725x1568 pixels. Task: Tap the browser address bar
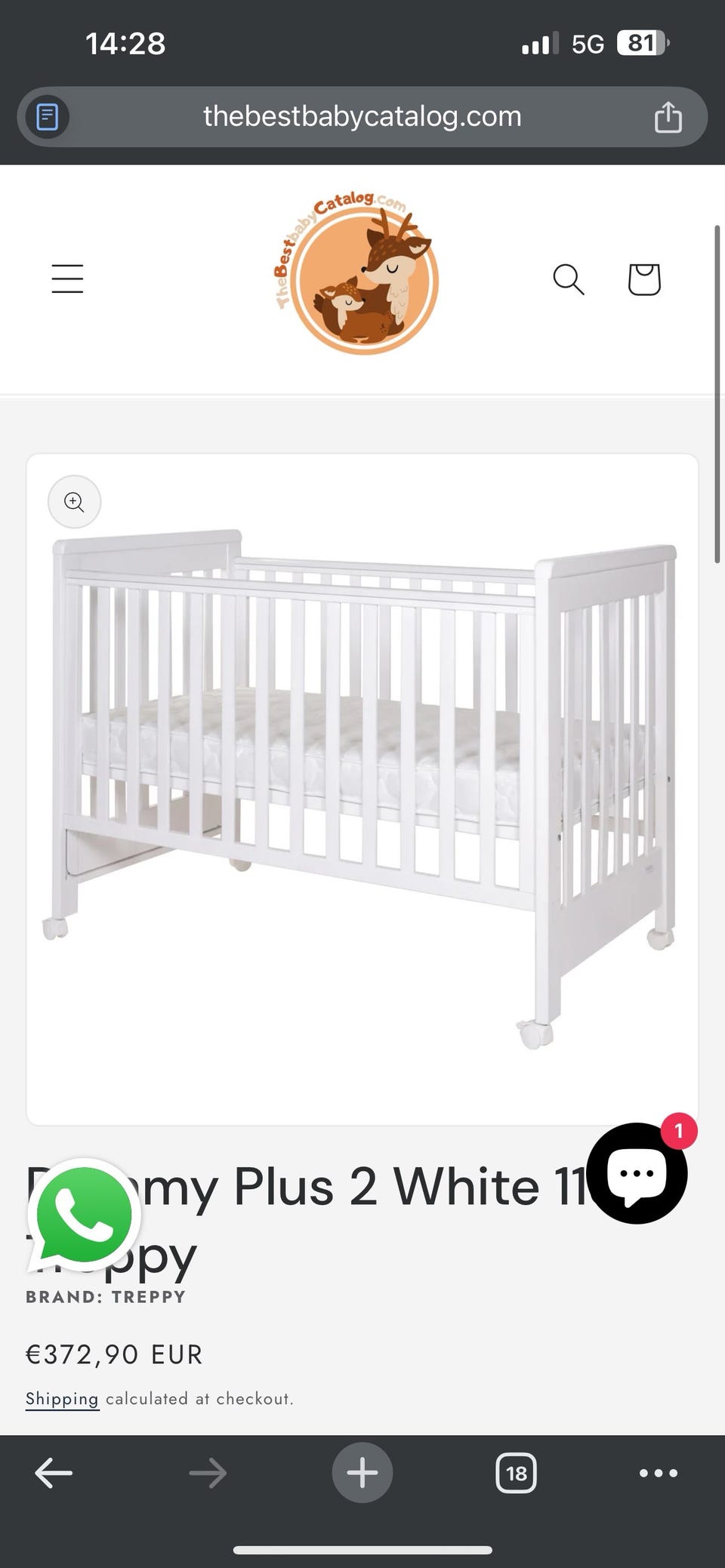[362, 117]
